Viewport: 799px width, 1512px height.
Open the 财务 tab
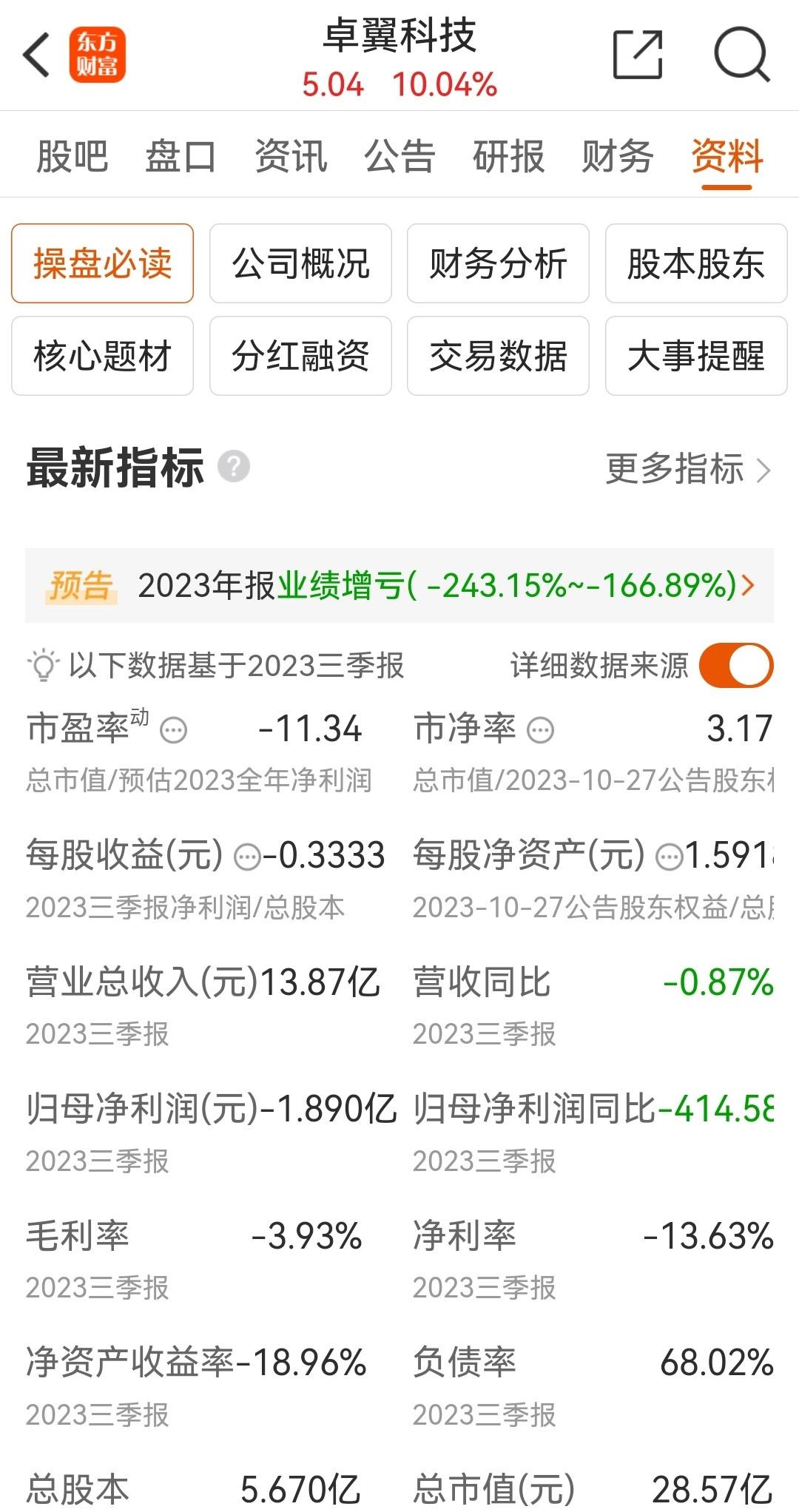pyautogui.click(x=618, y=156)
